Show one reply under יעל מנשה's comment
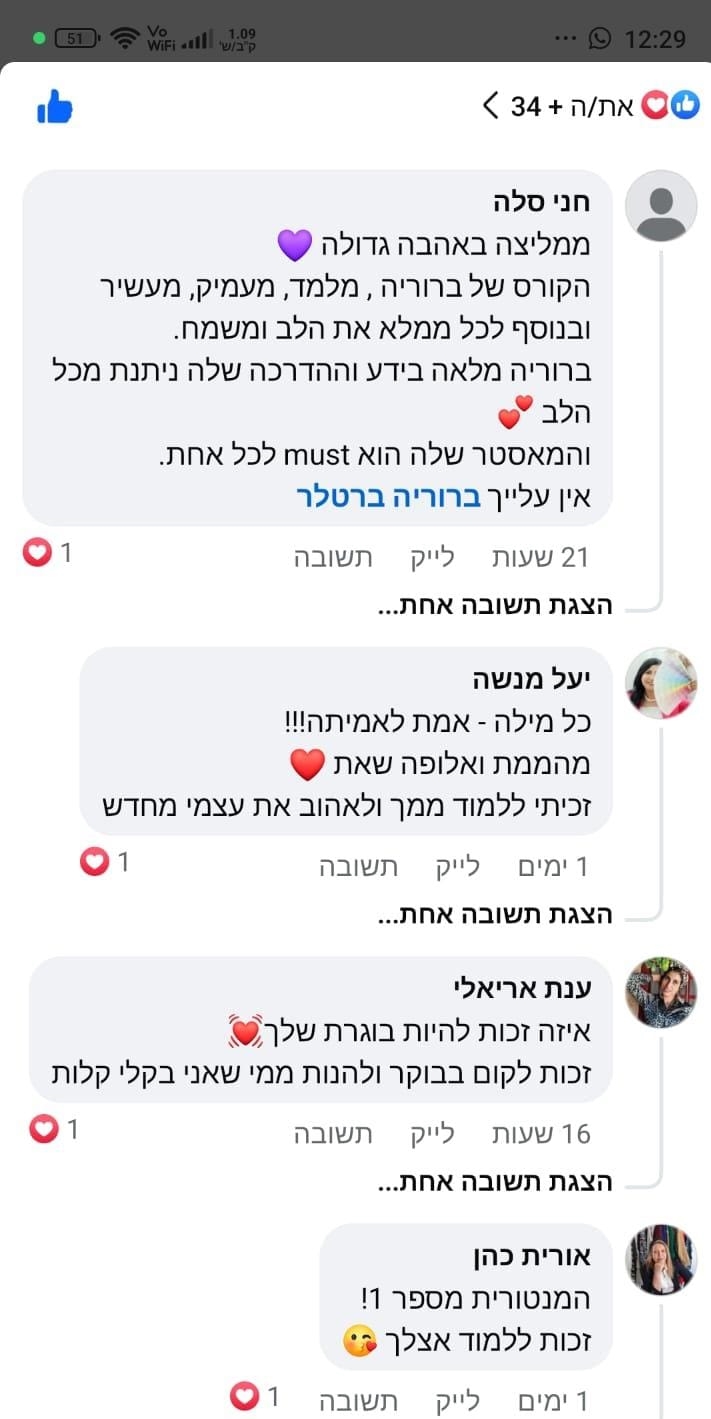The image size is (711, 1419). 495,915
